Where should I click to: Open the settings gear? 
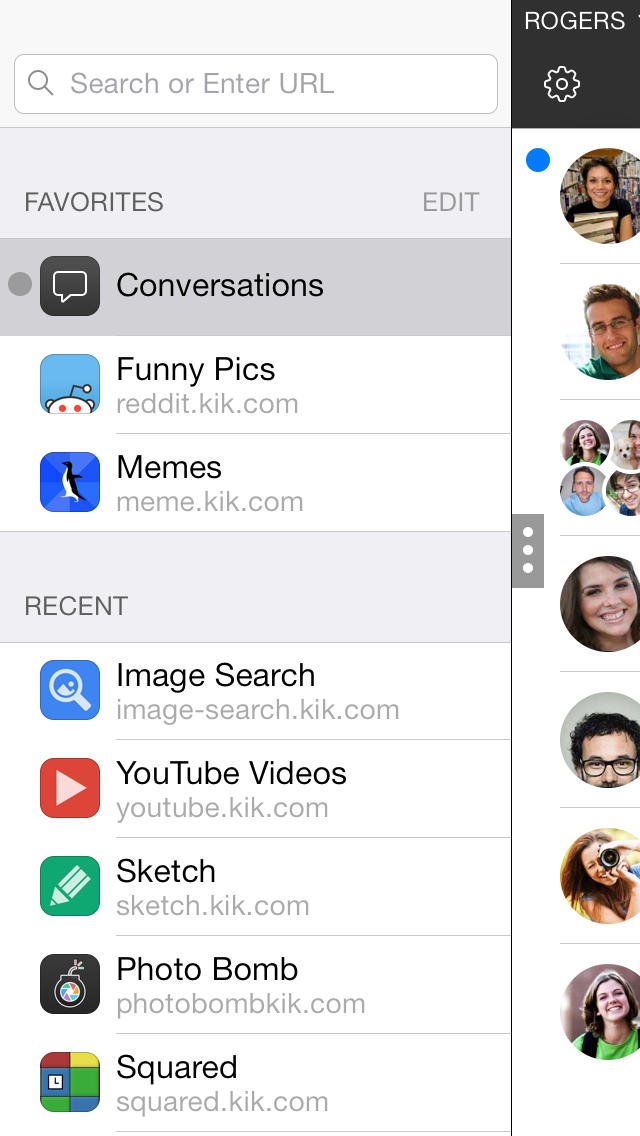point(562,84)
